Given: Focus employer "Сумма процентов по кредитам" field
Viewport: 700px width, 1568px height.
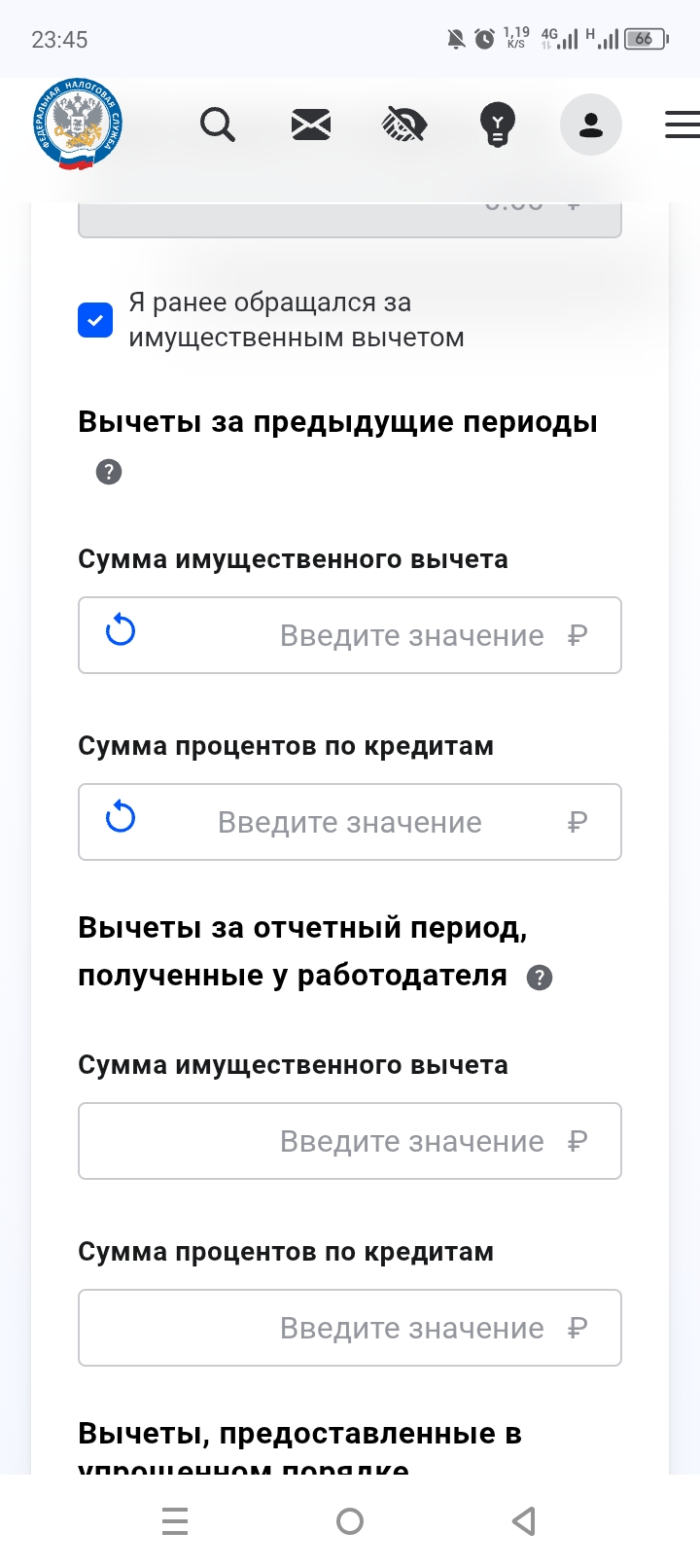Looking at the screenshot, I should tap(350, 1328).
